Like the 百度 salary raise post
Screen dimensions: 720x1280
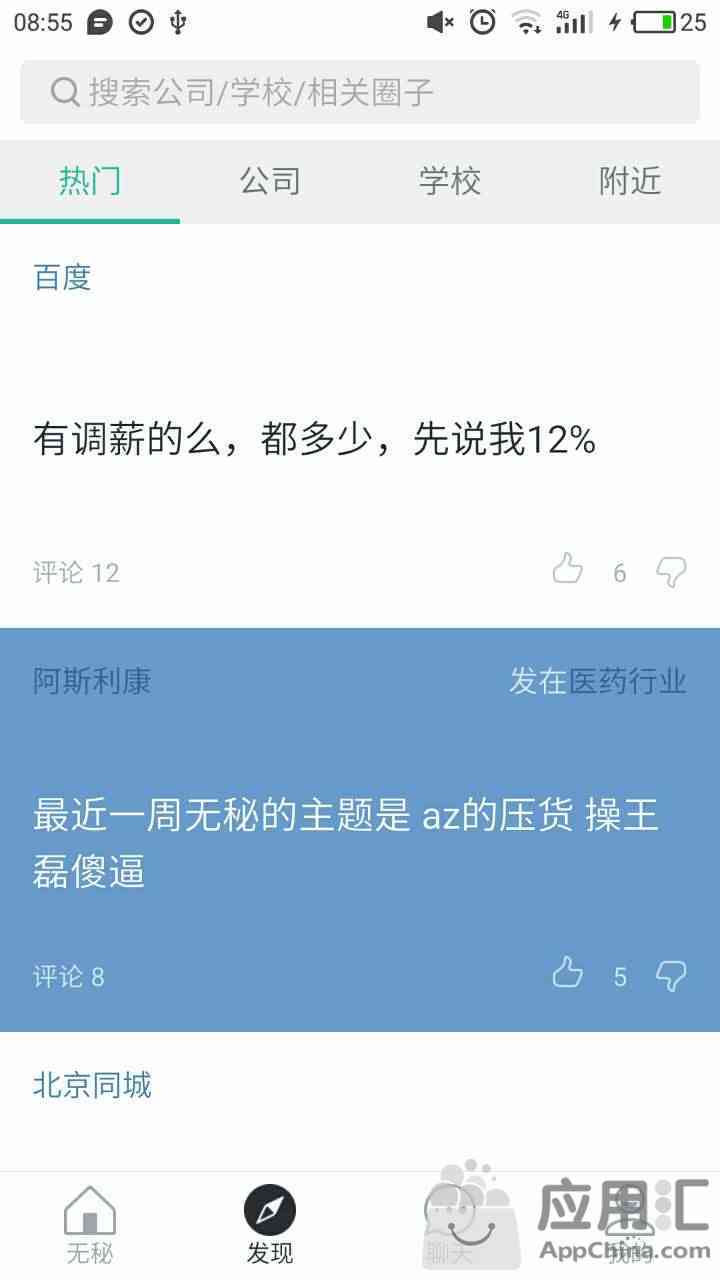568,570
